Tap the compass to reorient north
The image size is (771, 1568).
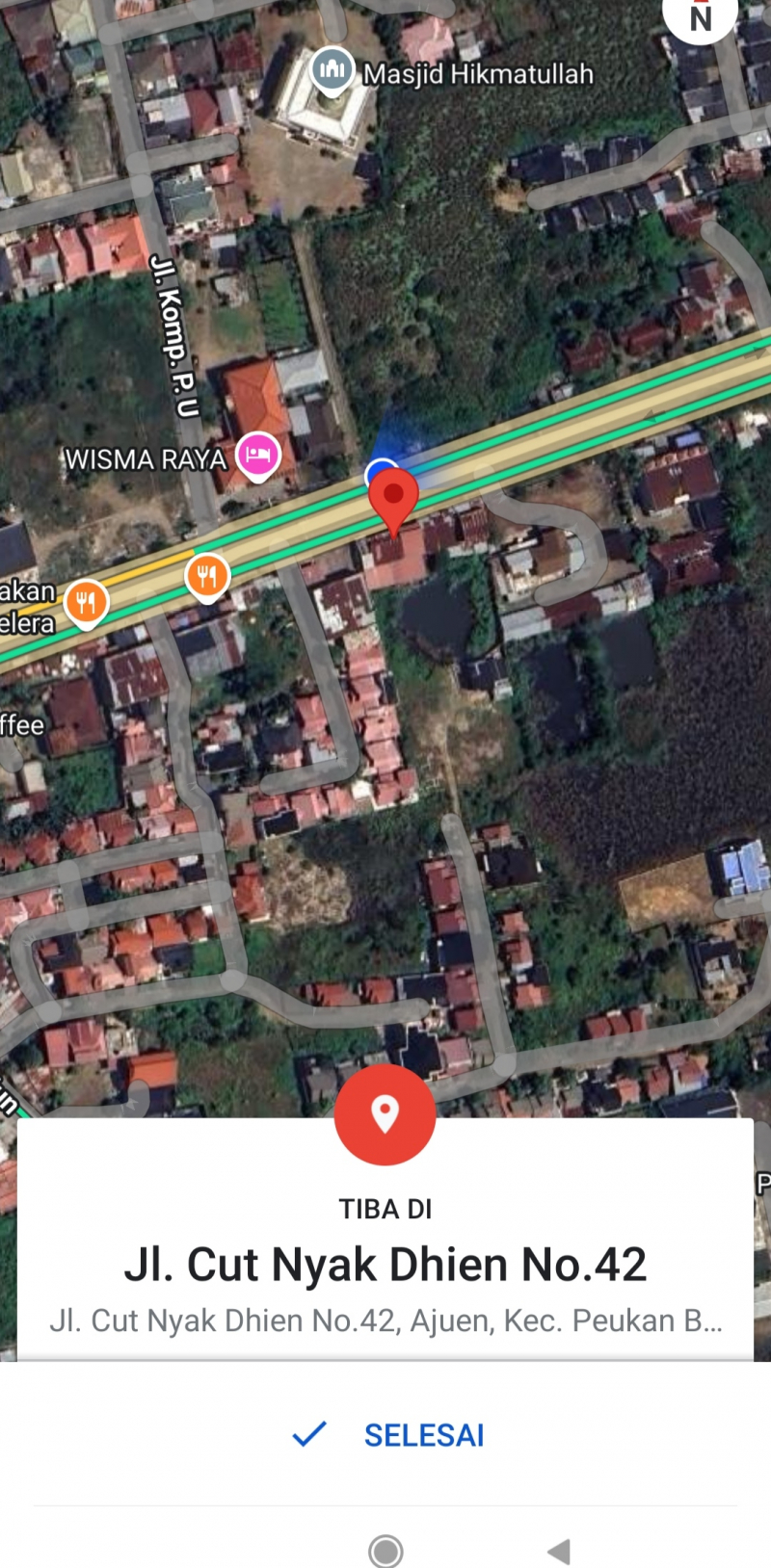pos(701,16)
